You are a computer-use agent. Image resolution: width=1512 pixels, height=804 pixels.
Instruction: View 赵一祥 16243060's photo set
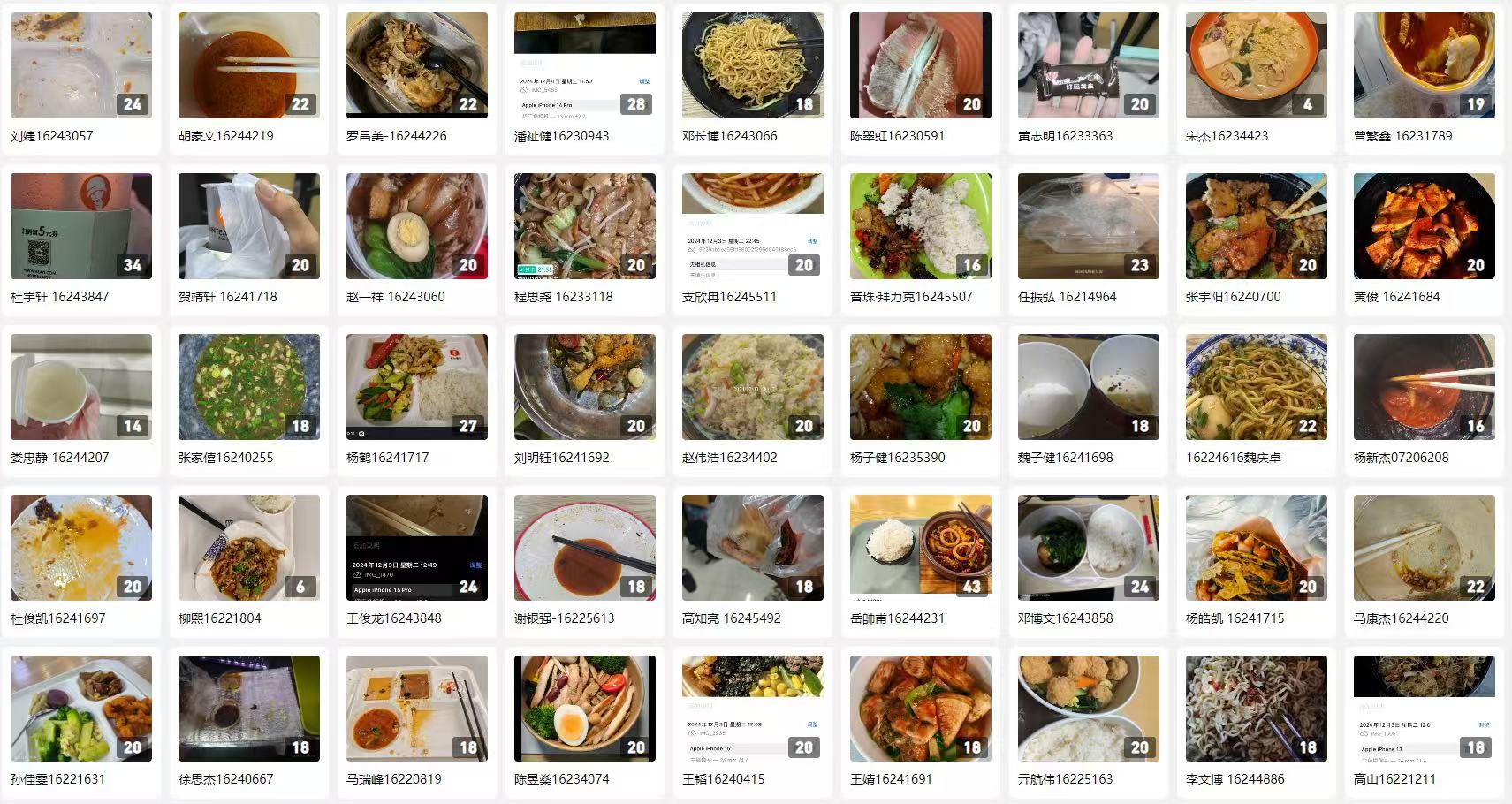[417, 227]
